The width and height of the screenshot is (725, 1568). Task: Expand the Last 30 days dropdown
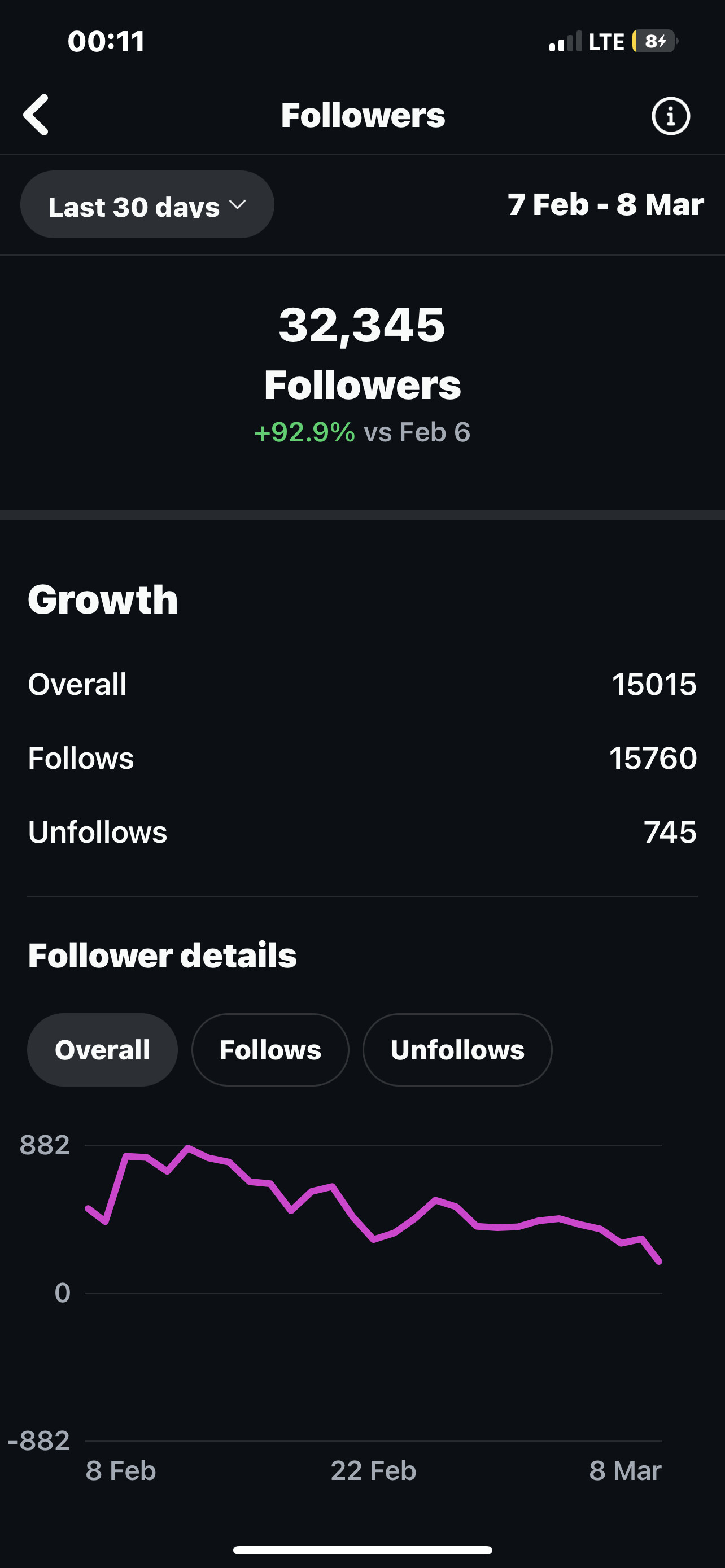147,205
